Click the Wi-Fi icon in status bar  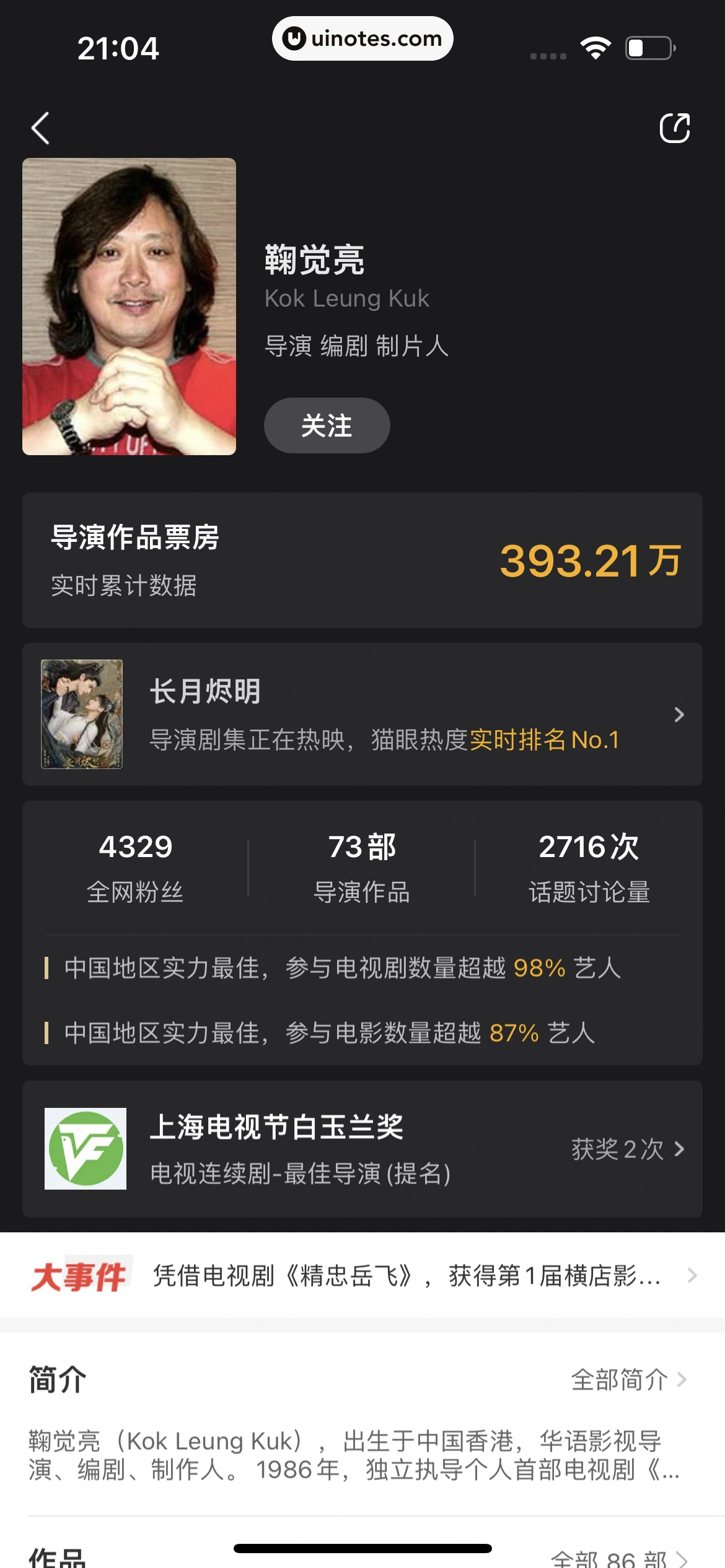(596, 46)
